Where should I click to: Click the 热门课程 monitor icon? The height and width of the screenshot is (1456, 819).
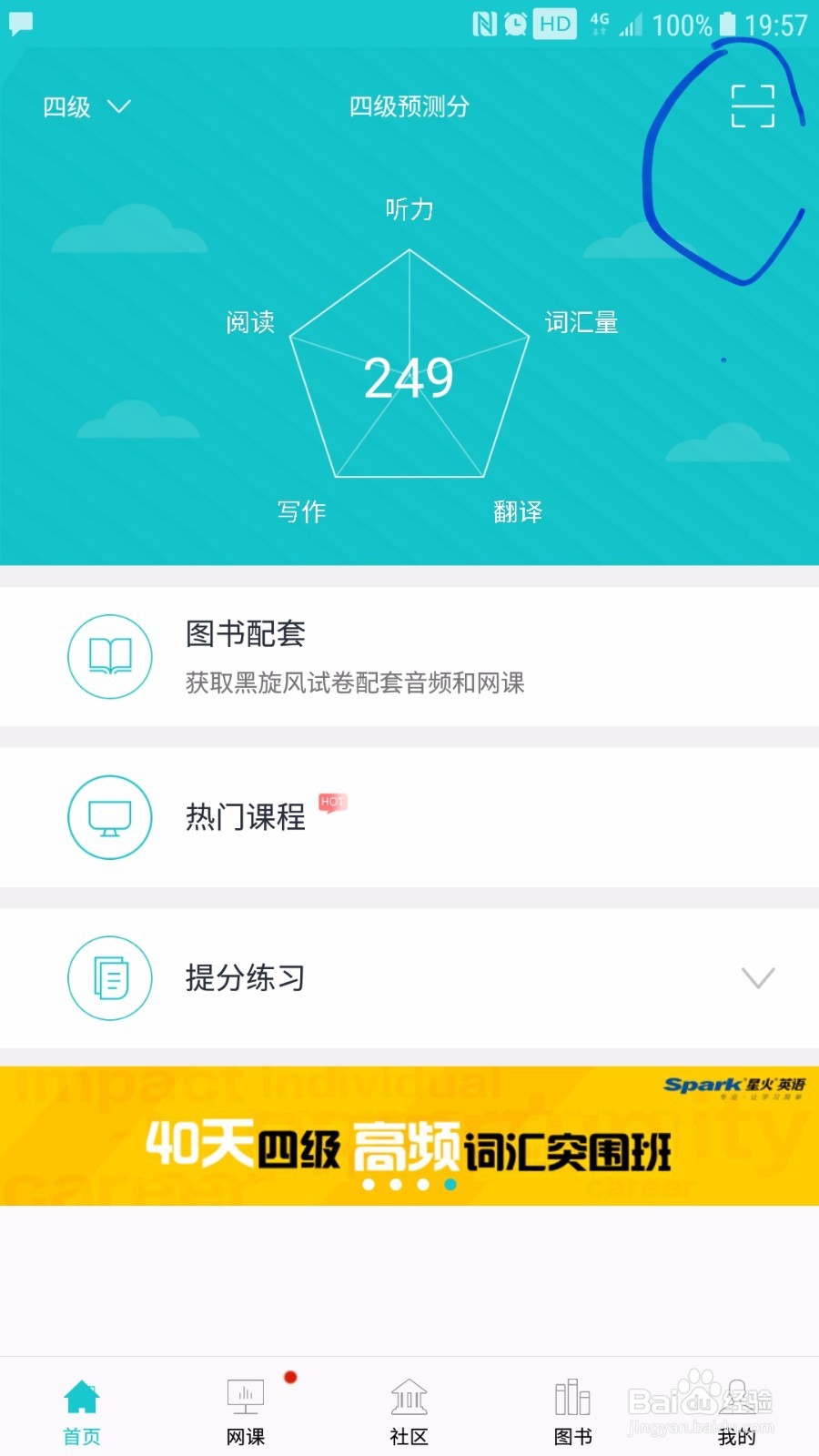point(109,817)
